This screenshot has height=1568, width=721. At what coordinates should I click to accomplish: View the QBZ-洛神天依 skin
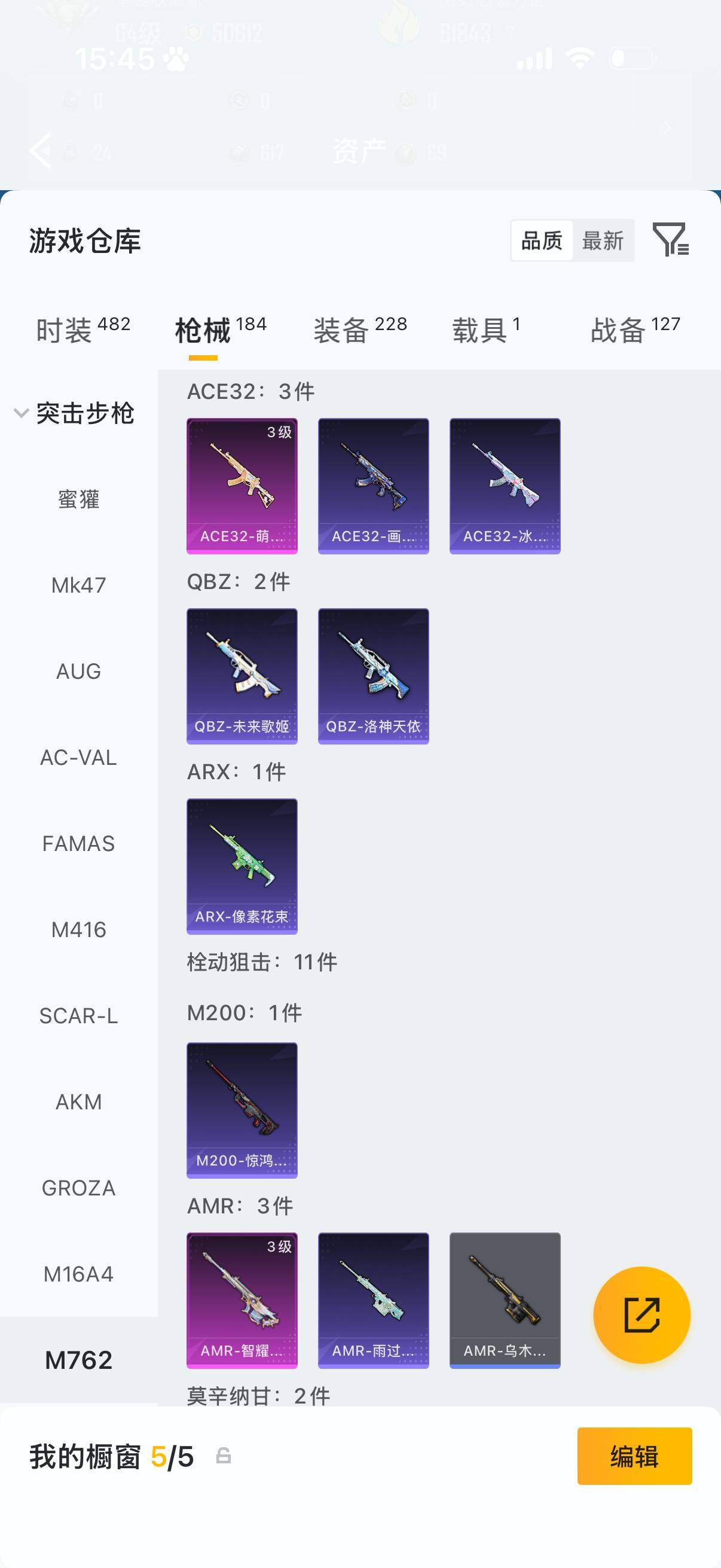coord(374,676)
